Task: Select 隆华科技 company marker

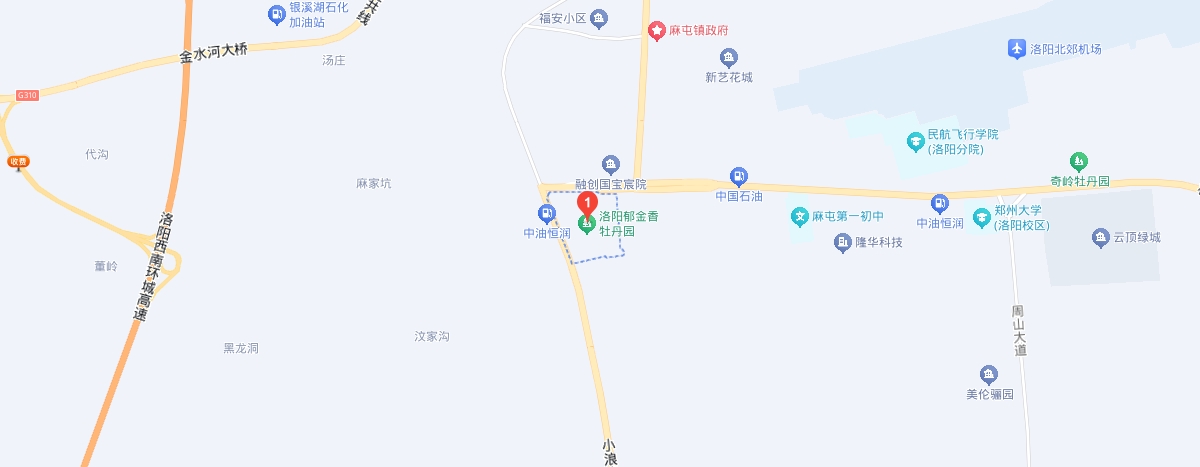Action: pos(843,242)
